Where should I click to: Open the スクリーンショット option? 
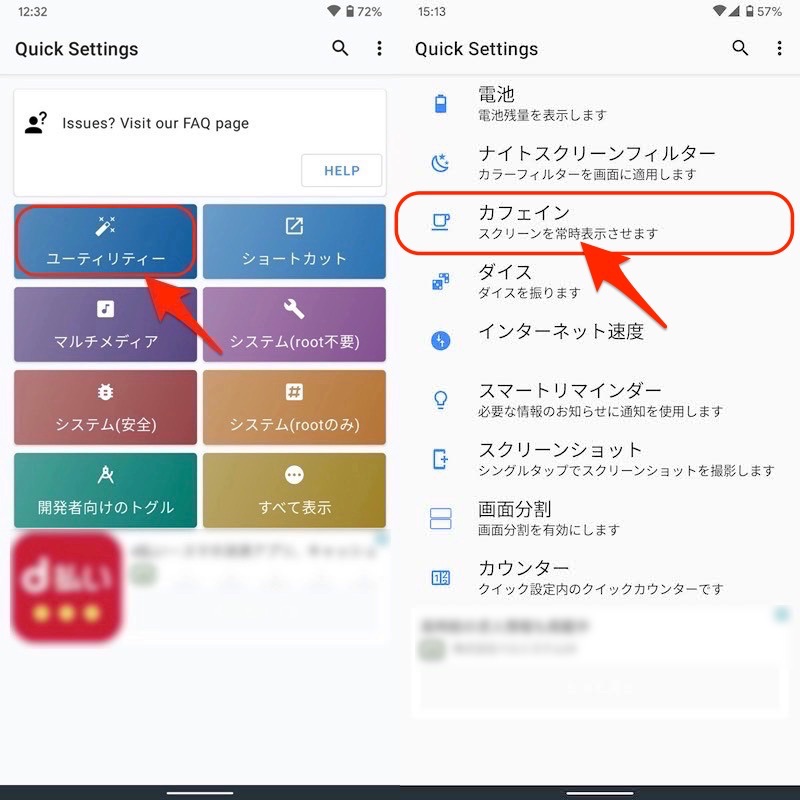tap(600, 459)
